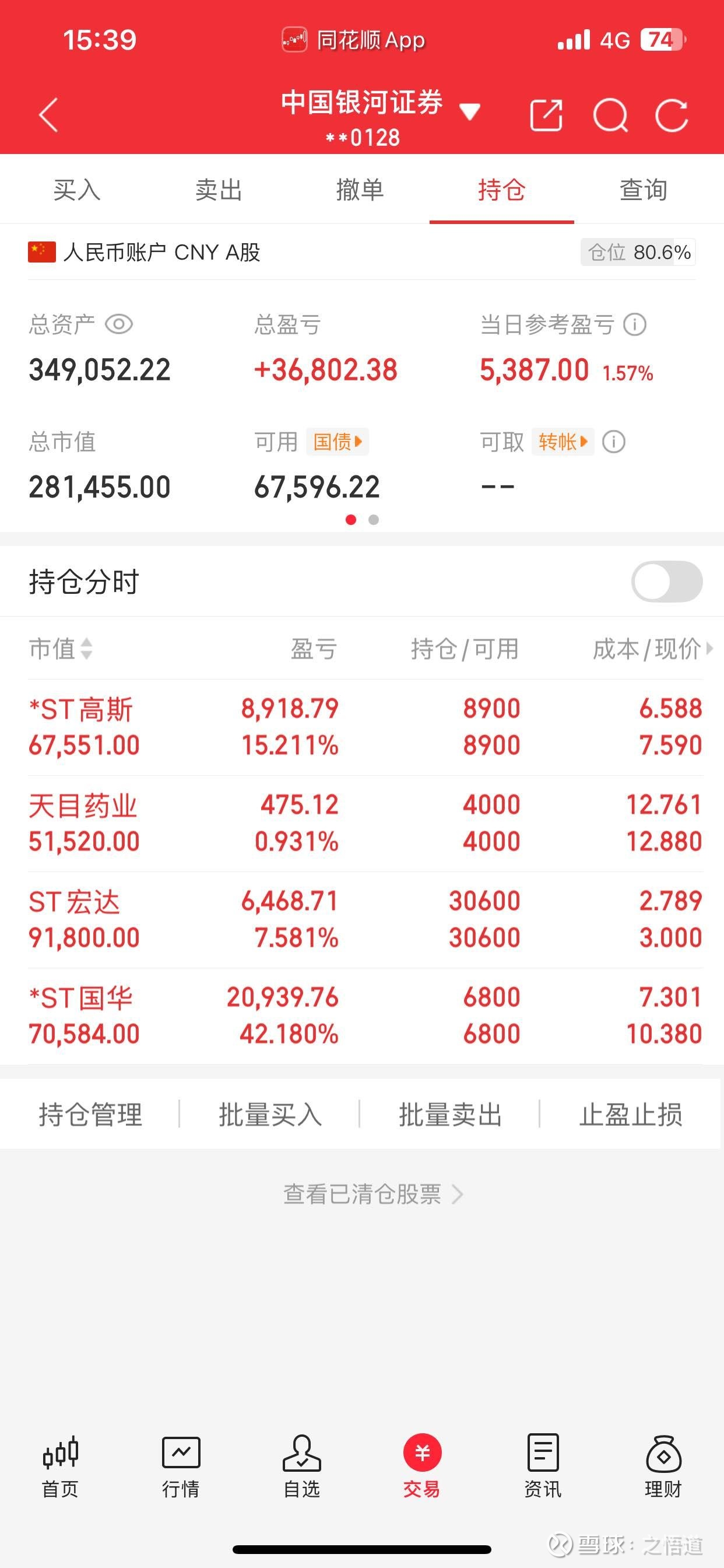Open 行情 quotes in the bottom navigation
This screenshot has width=724, height=1568.
(181, 1473)
